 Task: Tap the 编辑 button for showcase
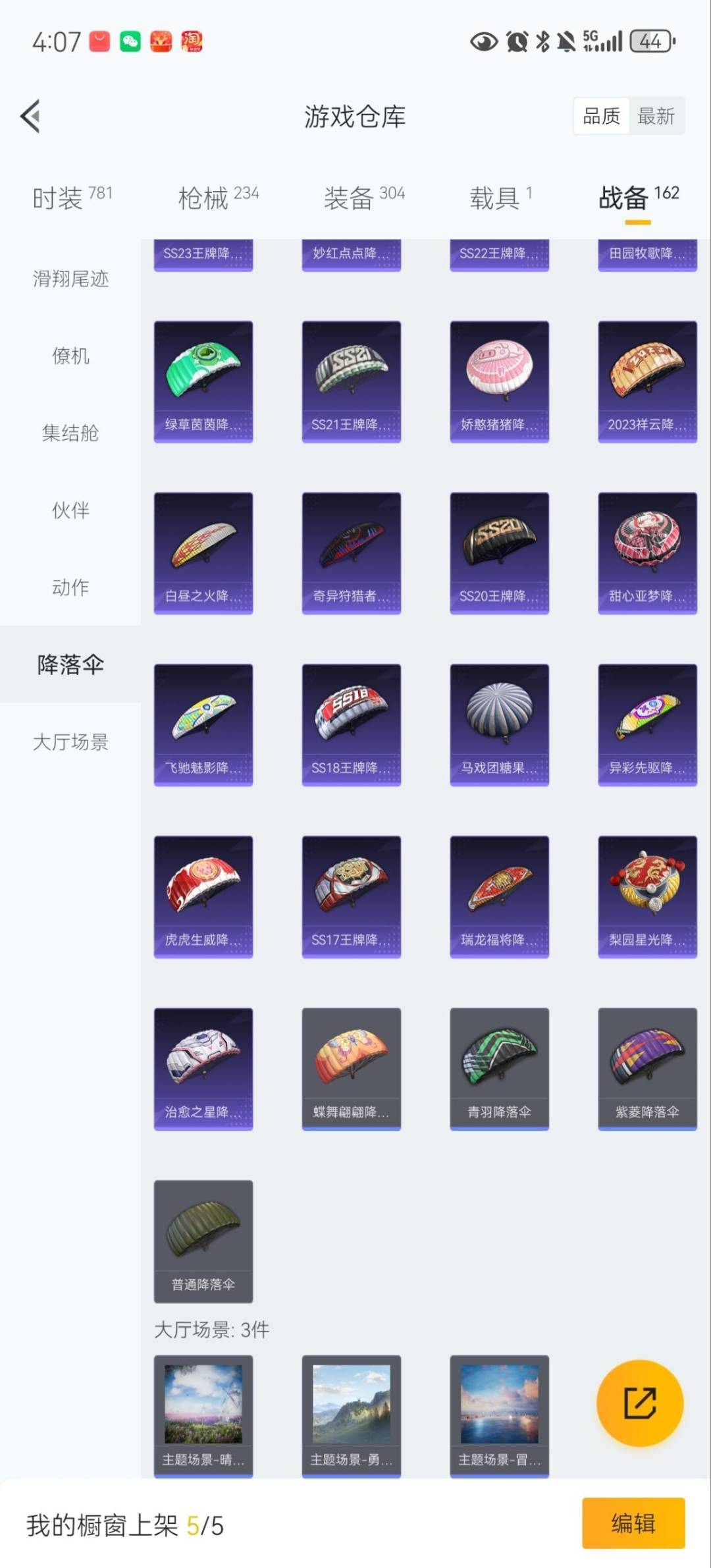pos(633,1523)
